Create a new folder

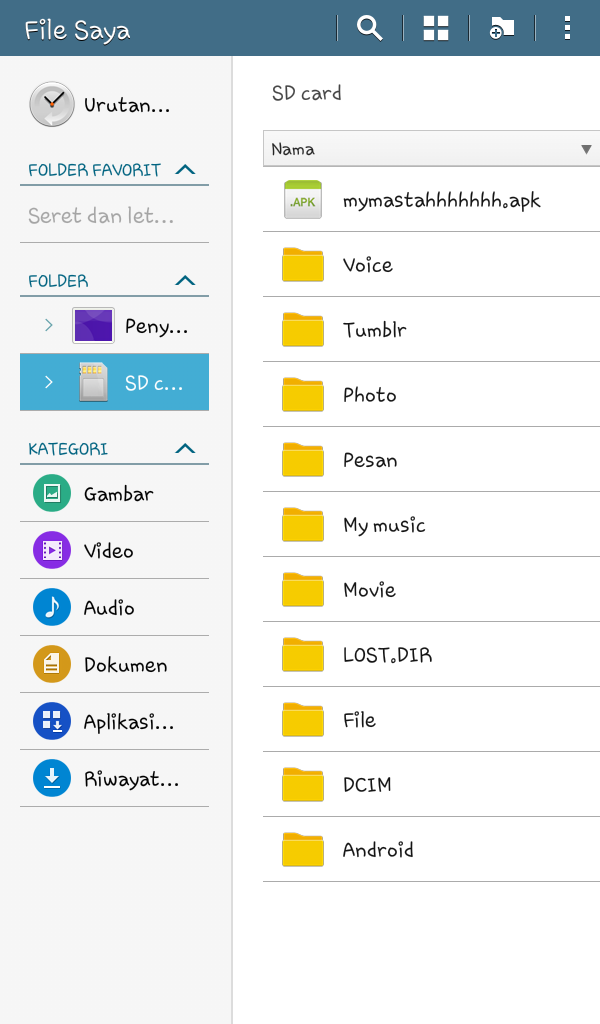coord(502,28)
